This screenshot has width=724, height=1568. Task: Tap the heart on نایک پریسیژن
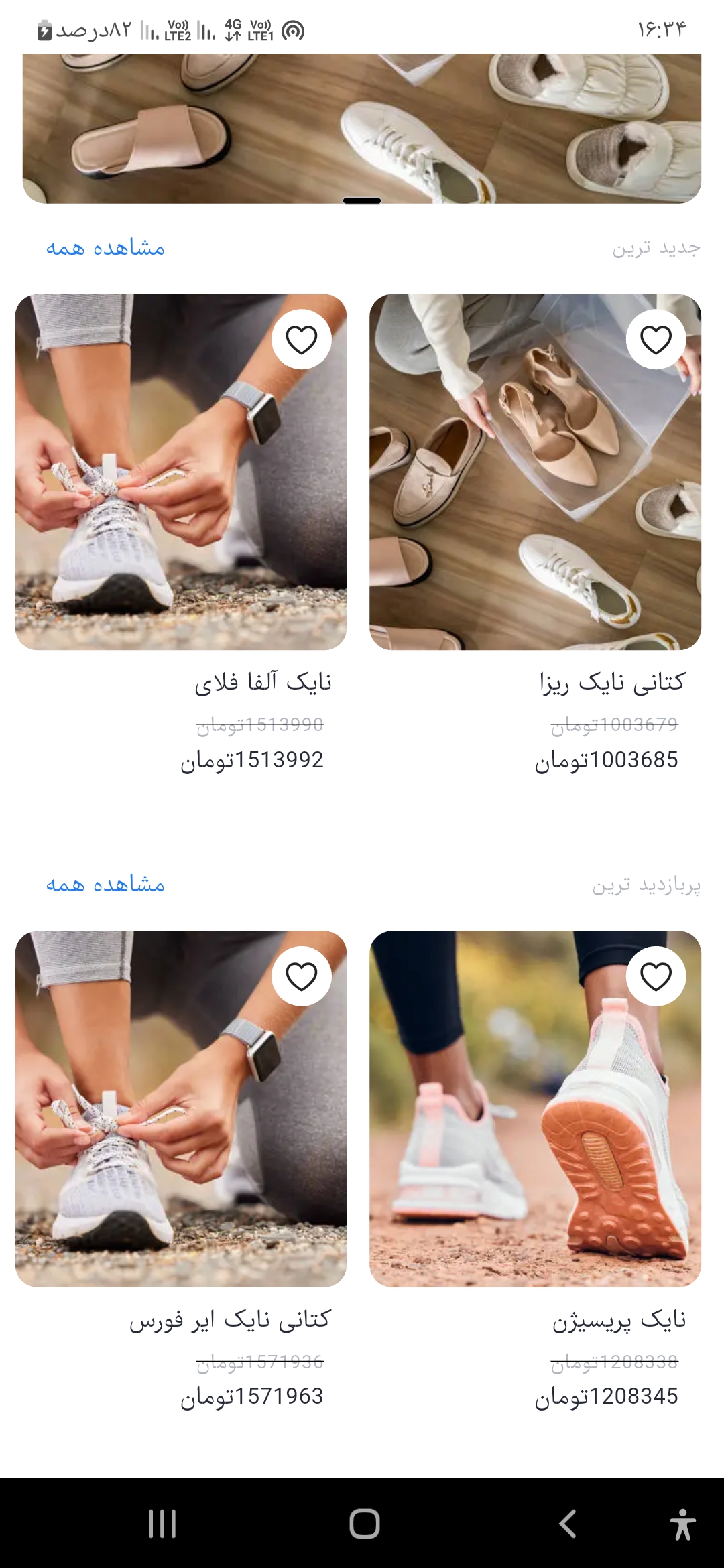[x=656, y=976]
